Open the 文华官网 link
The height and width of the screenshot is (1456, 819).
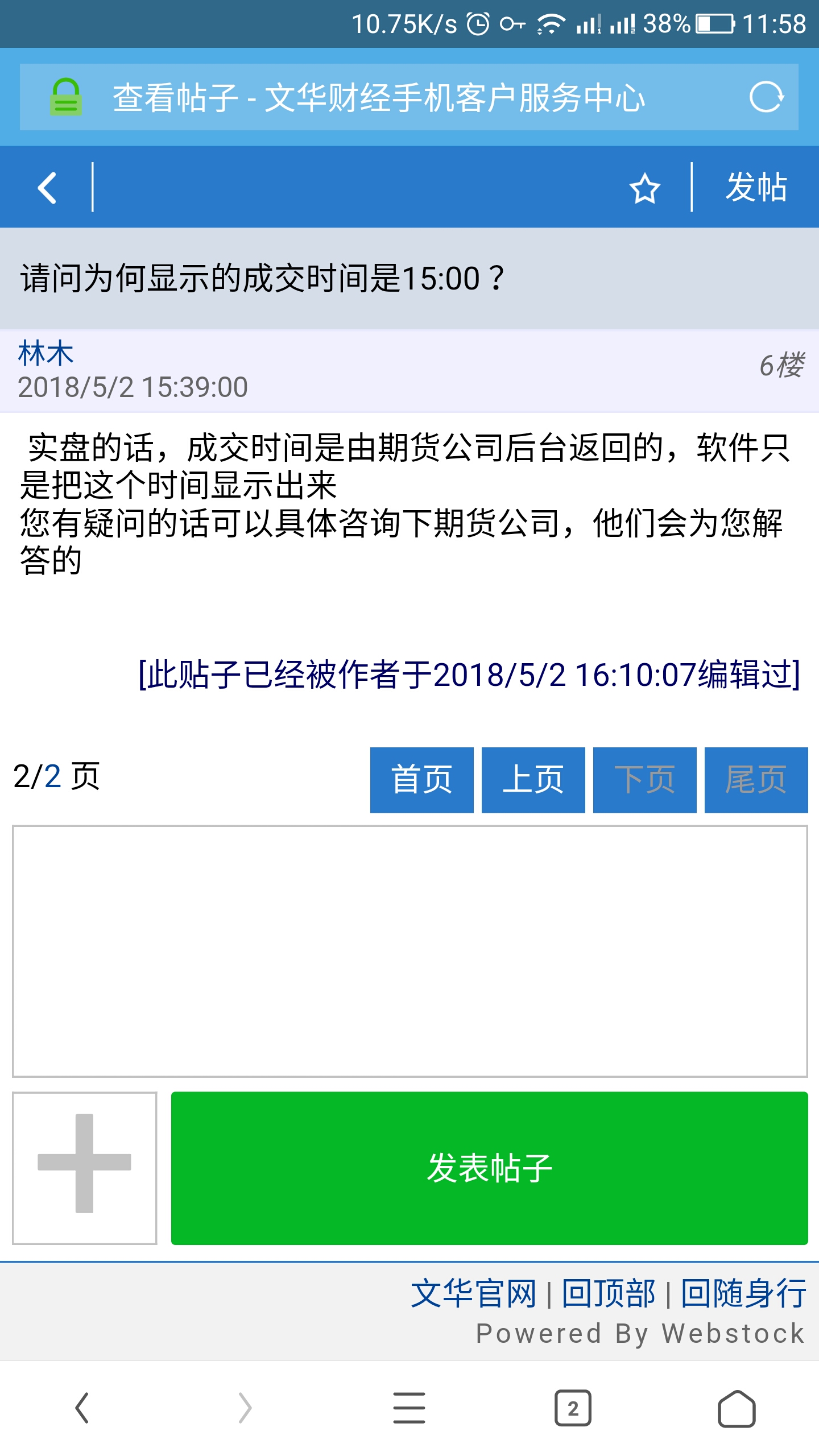[473, 1294]
